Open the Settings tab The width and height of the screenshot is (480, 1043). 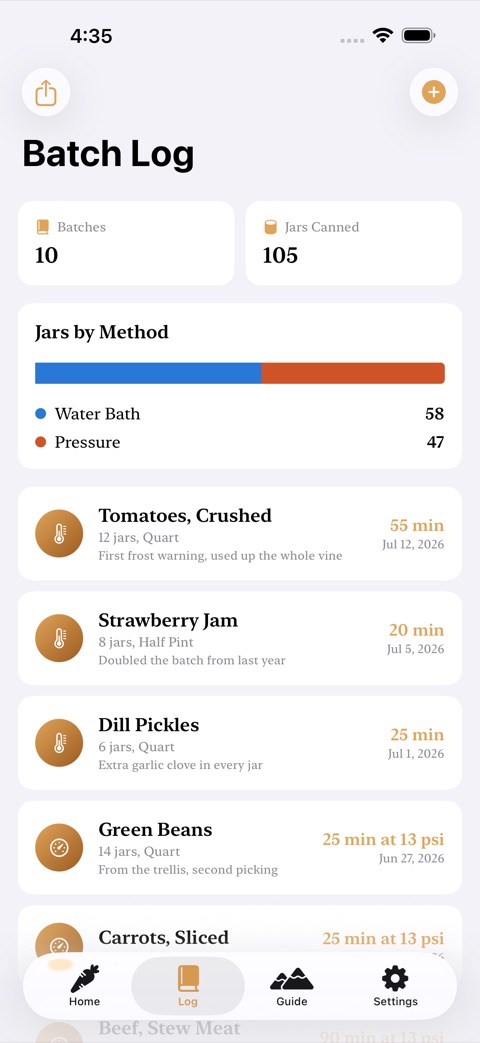coord(396,986)
